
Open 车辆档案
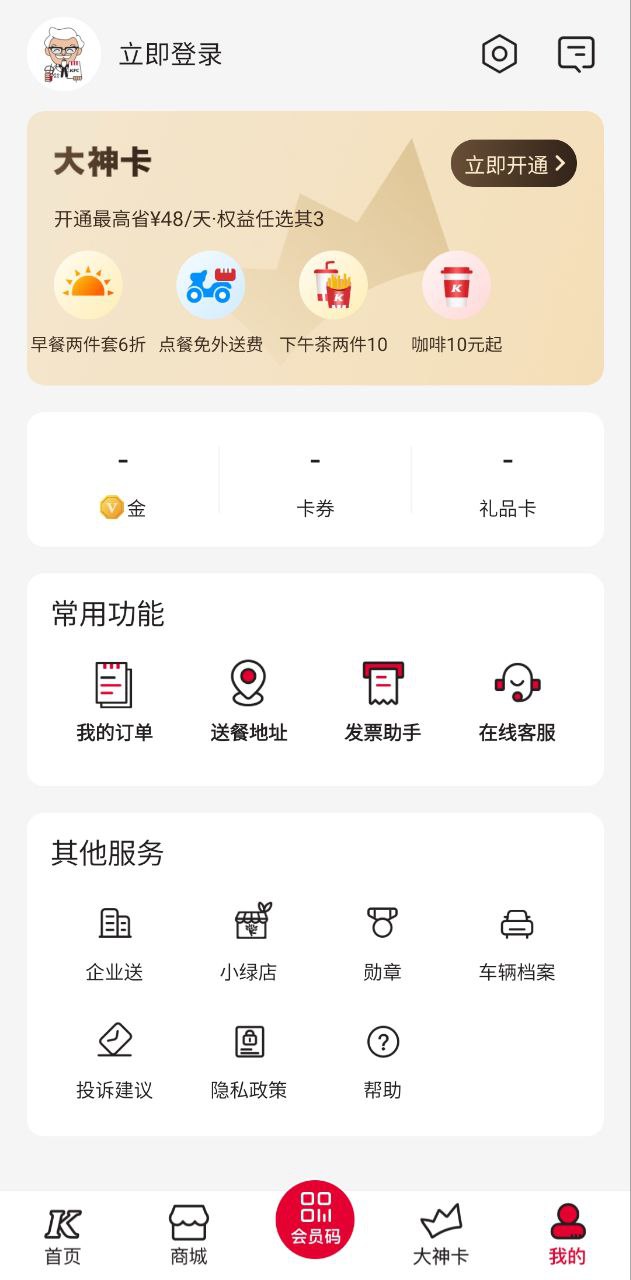coord(516,942)
